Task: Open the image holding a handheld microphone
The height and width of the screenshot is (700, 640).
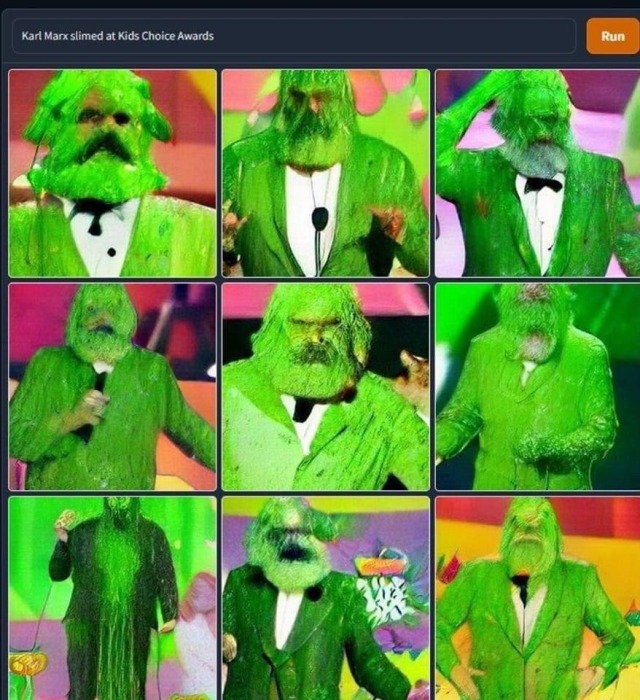Action: [x=112, y=387]
